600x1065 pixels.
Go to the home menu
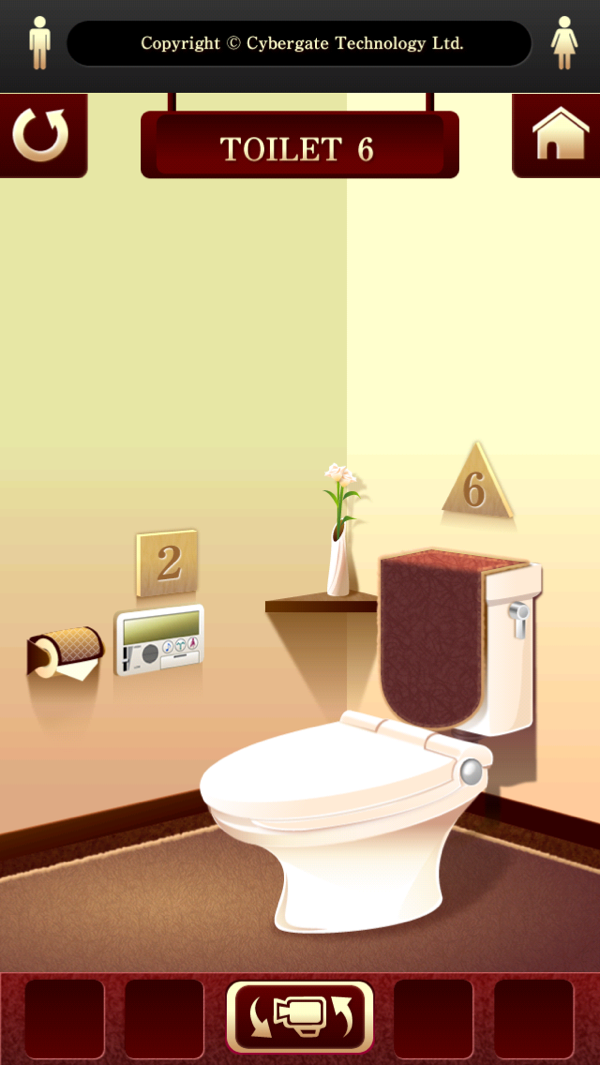[558, 135]
